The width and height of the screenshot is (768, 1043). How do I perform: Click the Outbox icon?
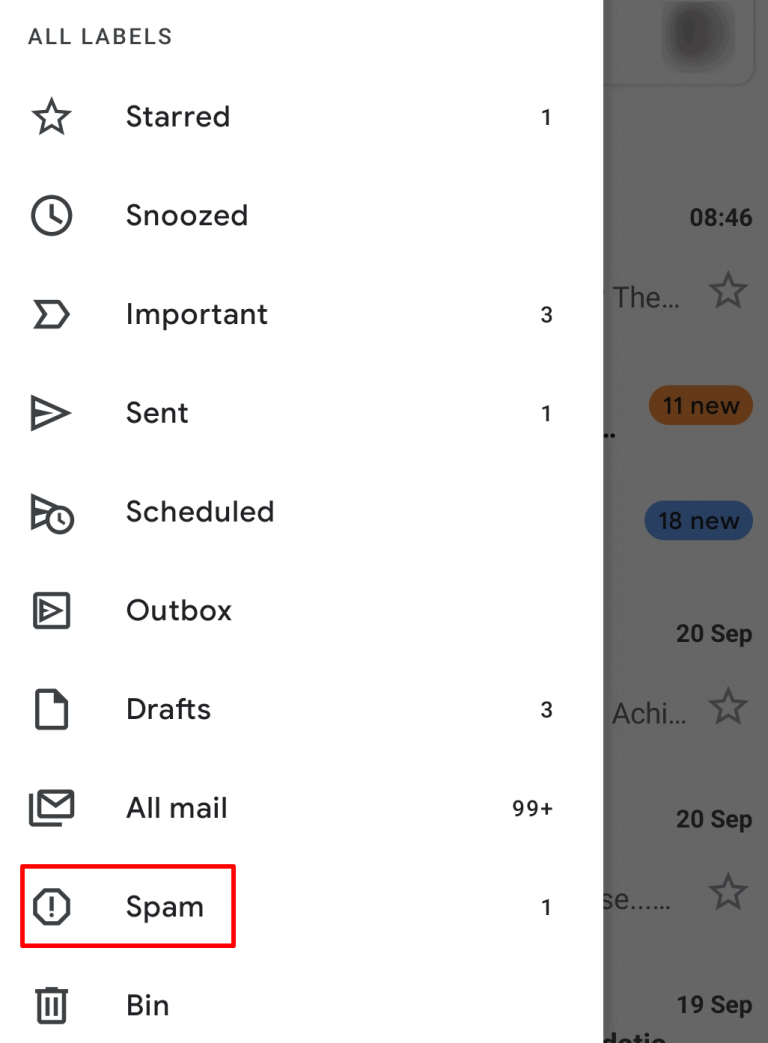49,610
